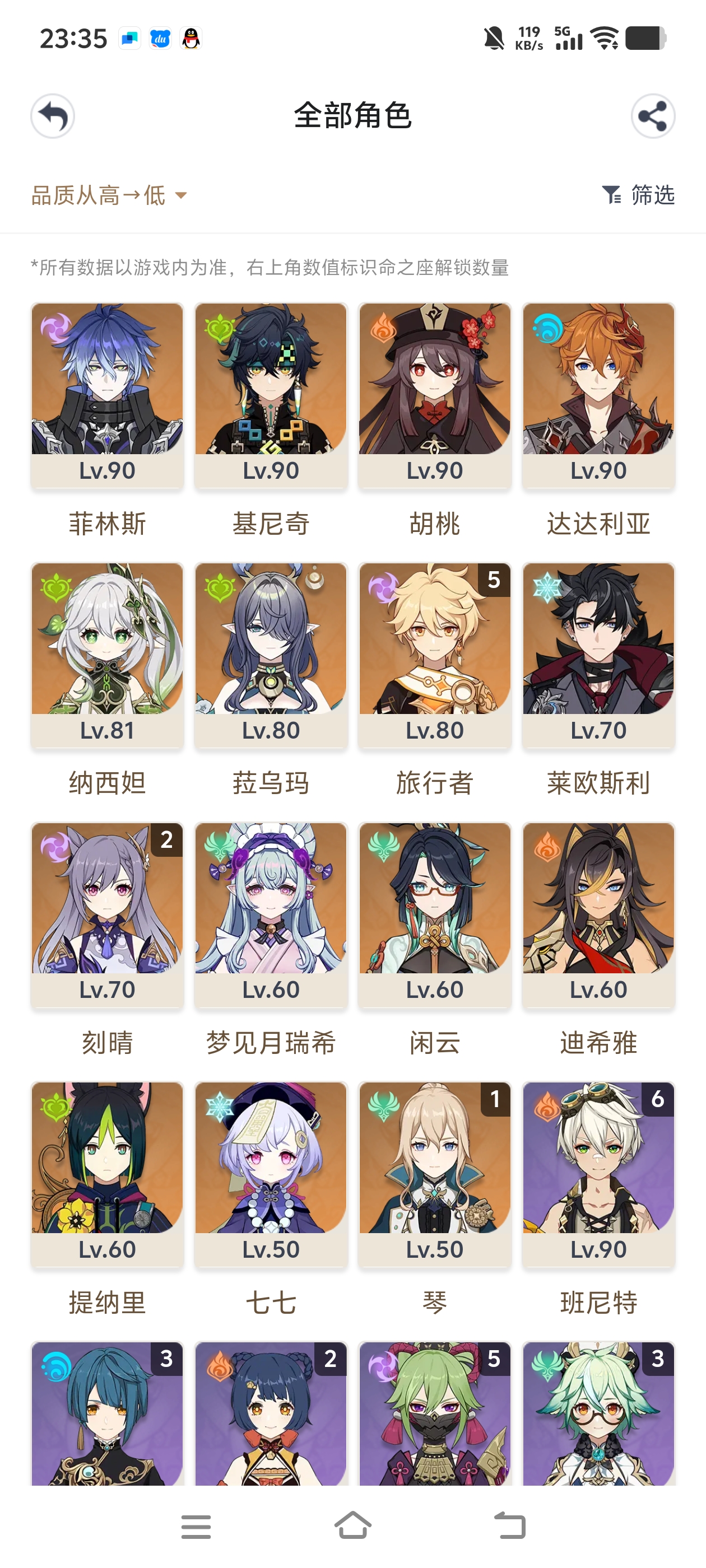Image resolution: width=706 pixels, height=1568 pixels.
Task: Open 刻晴 character details
Action: 107,915
